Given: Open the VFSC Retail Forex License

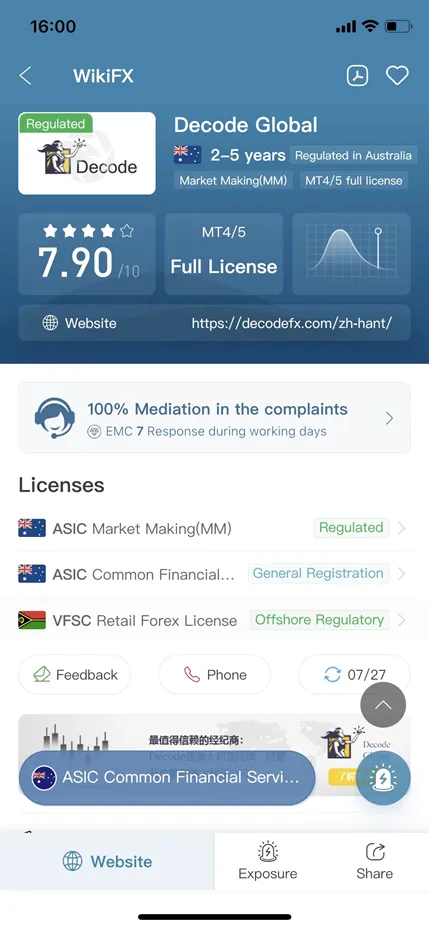Looking at the screenshot, I should (214, 620).
